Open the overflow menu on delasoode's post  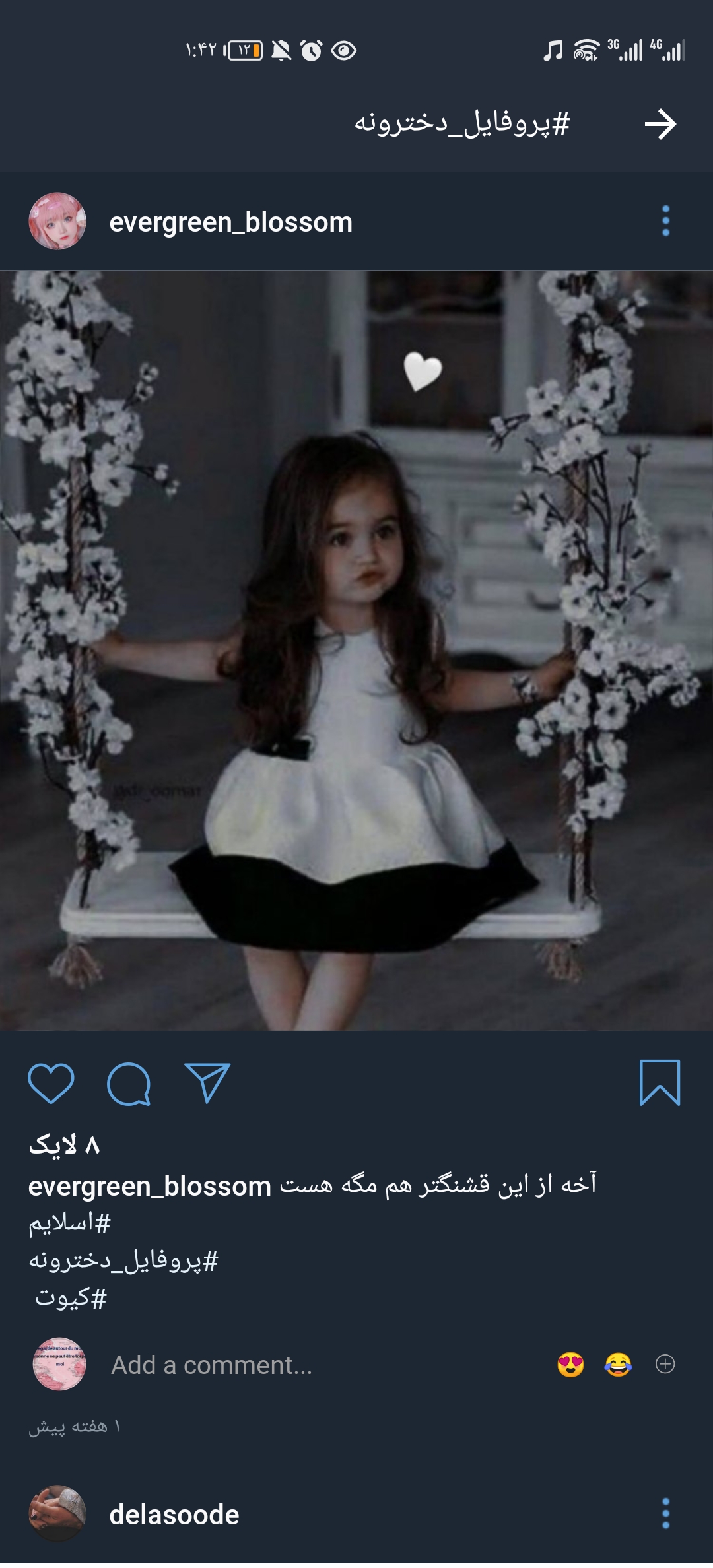pos(665,1513)
